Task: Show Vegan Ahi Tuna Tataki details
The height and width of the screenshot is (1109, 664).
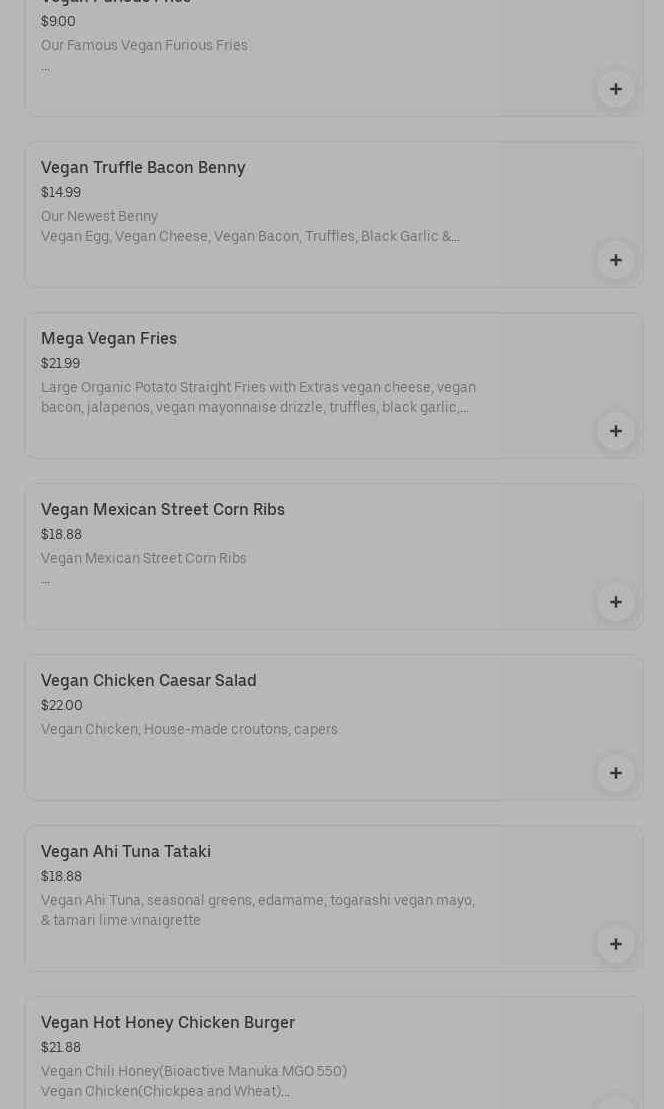Action: pos(126,852)
